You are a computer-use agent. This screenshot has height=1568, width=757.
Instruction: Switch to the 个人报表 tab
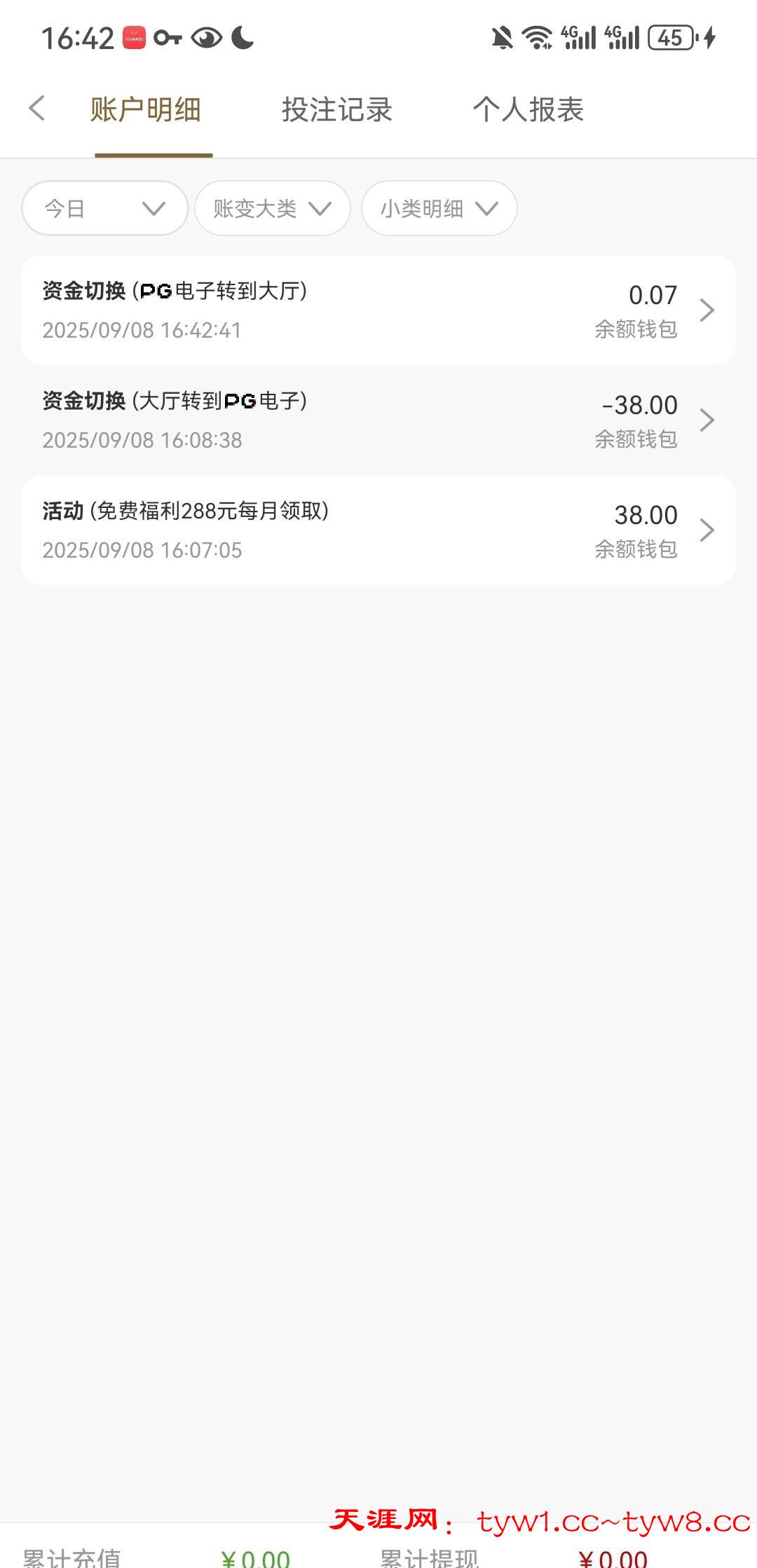528,110
